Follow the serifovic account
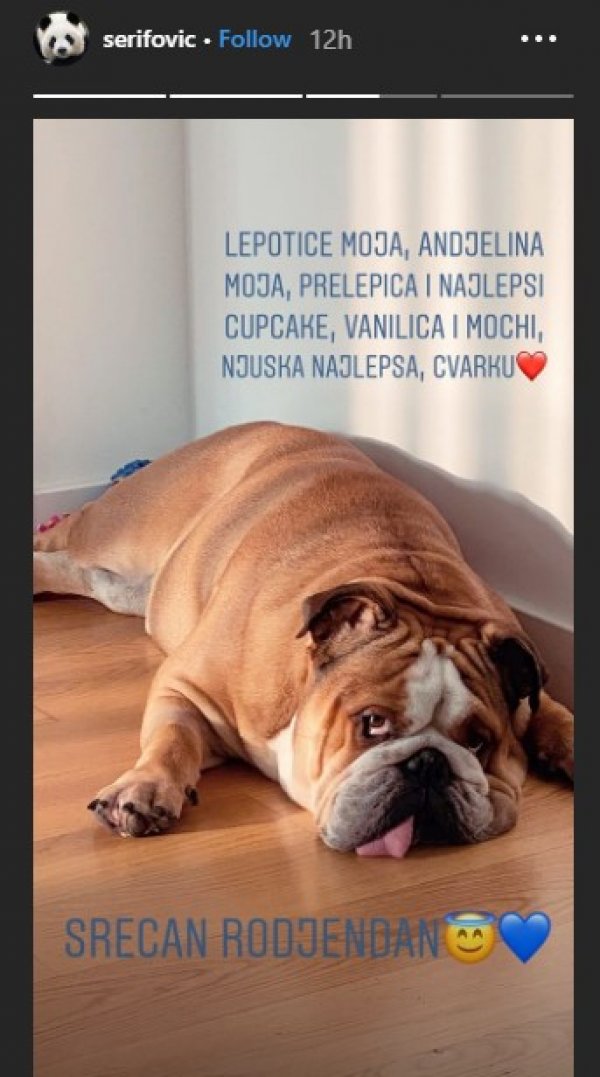This screenshot has height=1077, width=600. coord(255,40)
